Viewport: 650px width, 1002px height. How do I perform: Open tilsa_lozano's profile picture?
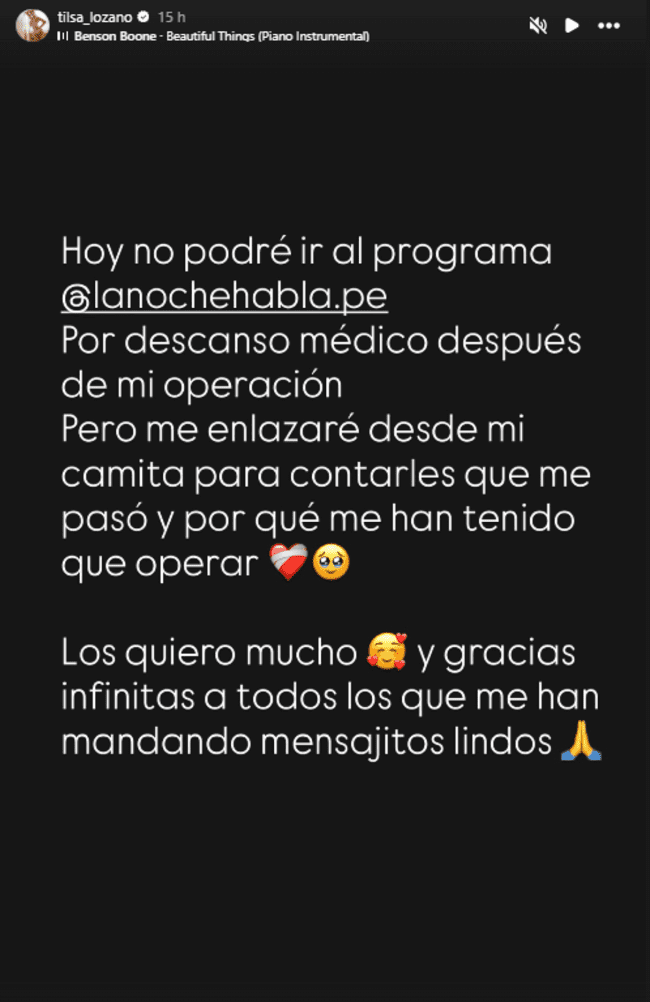tap(34, 26)
